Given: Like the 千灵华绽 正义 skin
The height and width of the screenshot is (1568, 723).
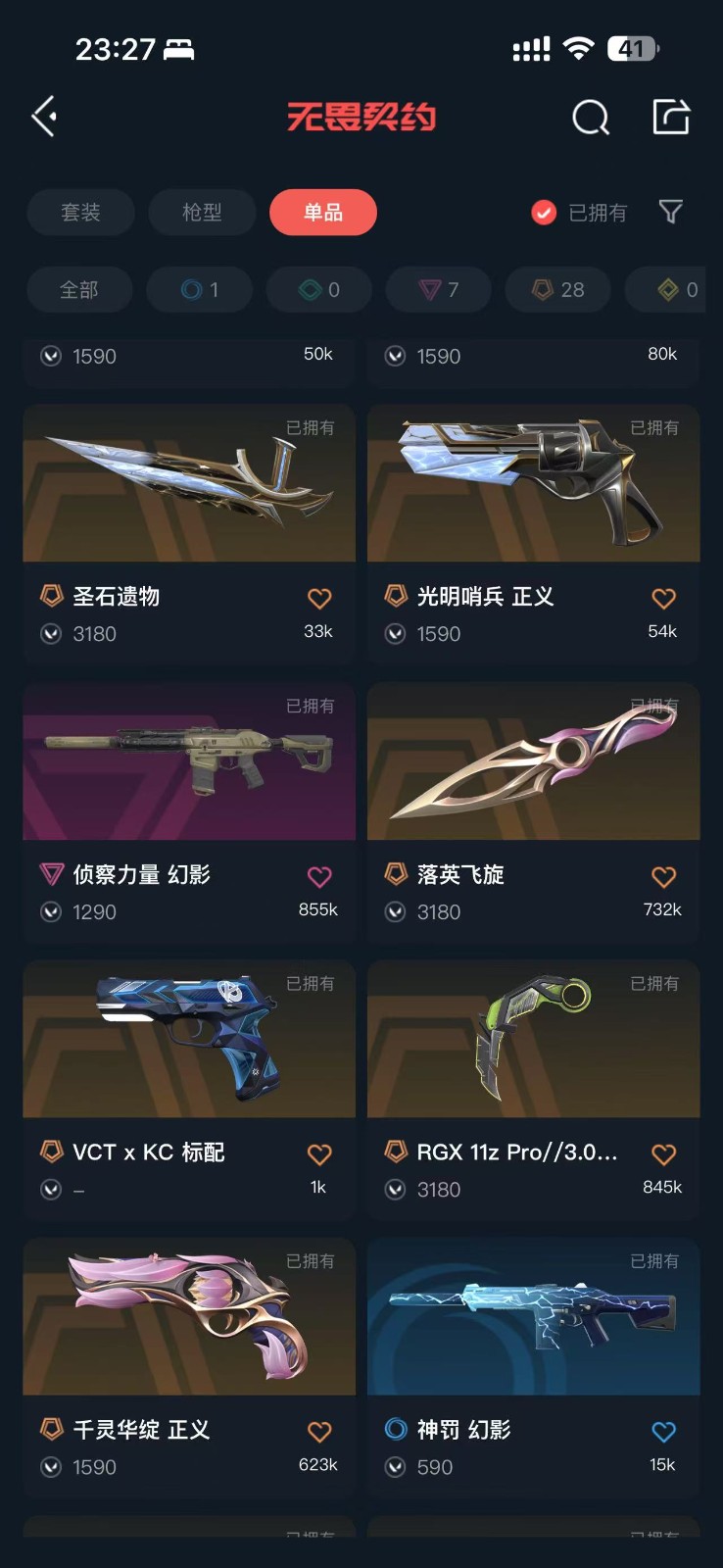Looking at the screenshot, I should 319,1432.
